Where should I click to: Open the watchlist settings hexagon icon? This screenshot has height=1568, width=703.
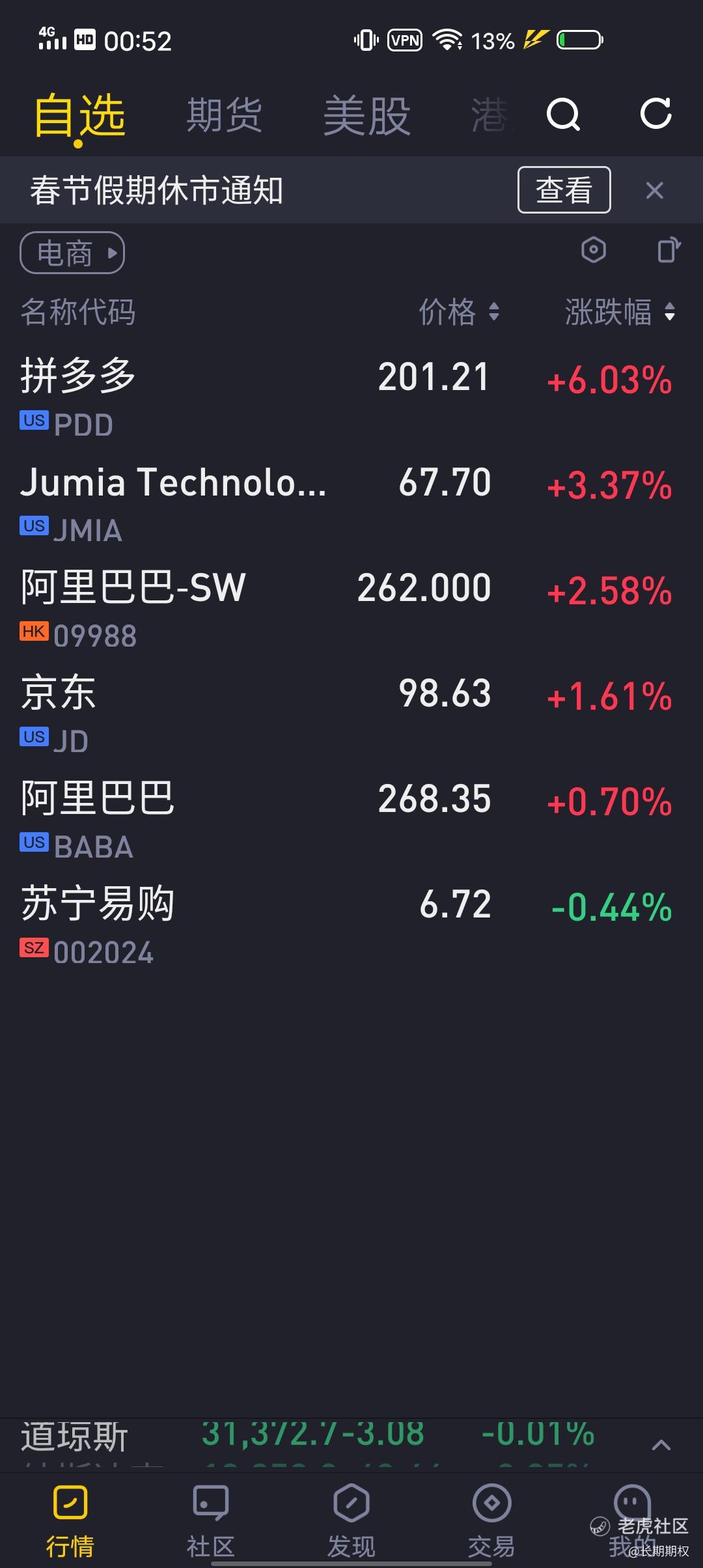click(593, 250)
